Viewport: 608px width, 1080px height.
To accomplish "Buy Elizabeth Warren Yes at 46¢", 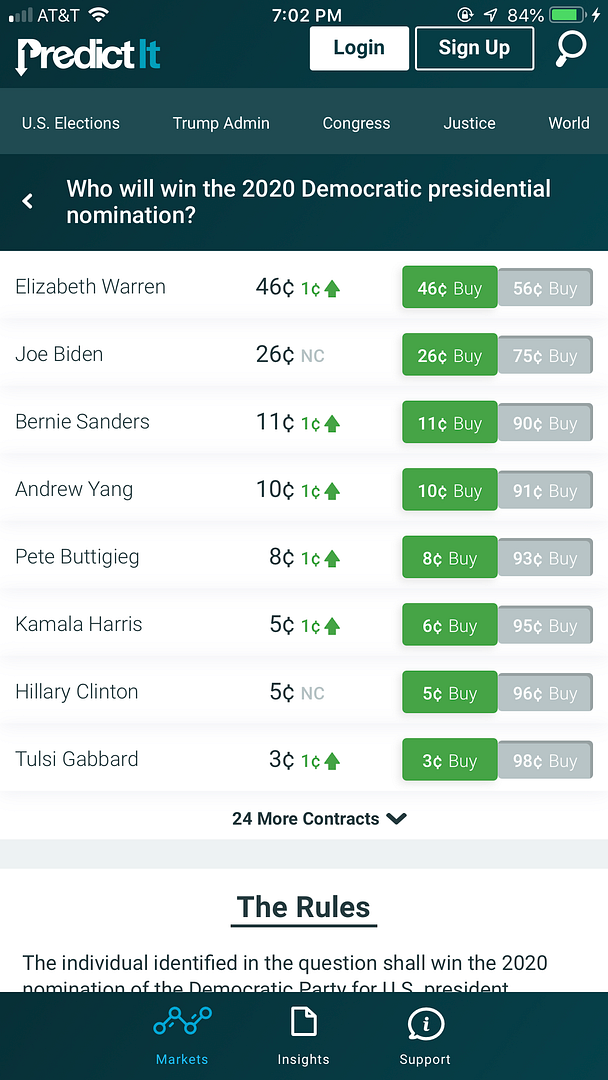I will click(x=449, y=288).
